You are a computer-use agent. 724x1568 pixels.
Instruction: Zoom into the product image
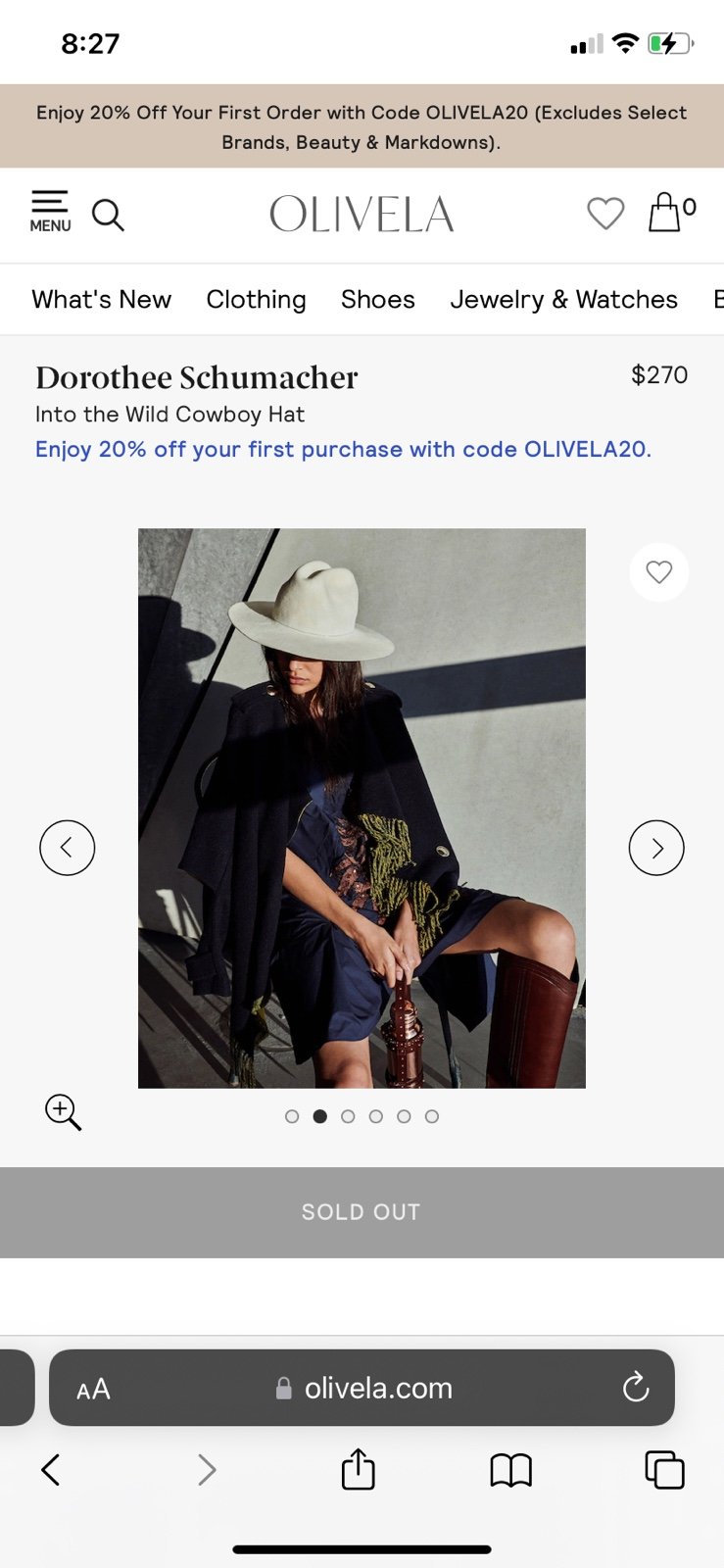pyautogui.click(x=64, y=1112)
